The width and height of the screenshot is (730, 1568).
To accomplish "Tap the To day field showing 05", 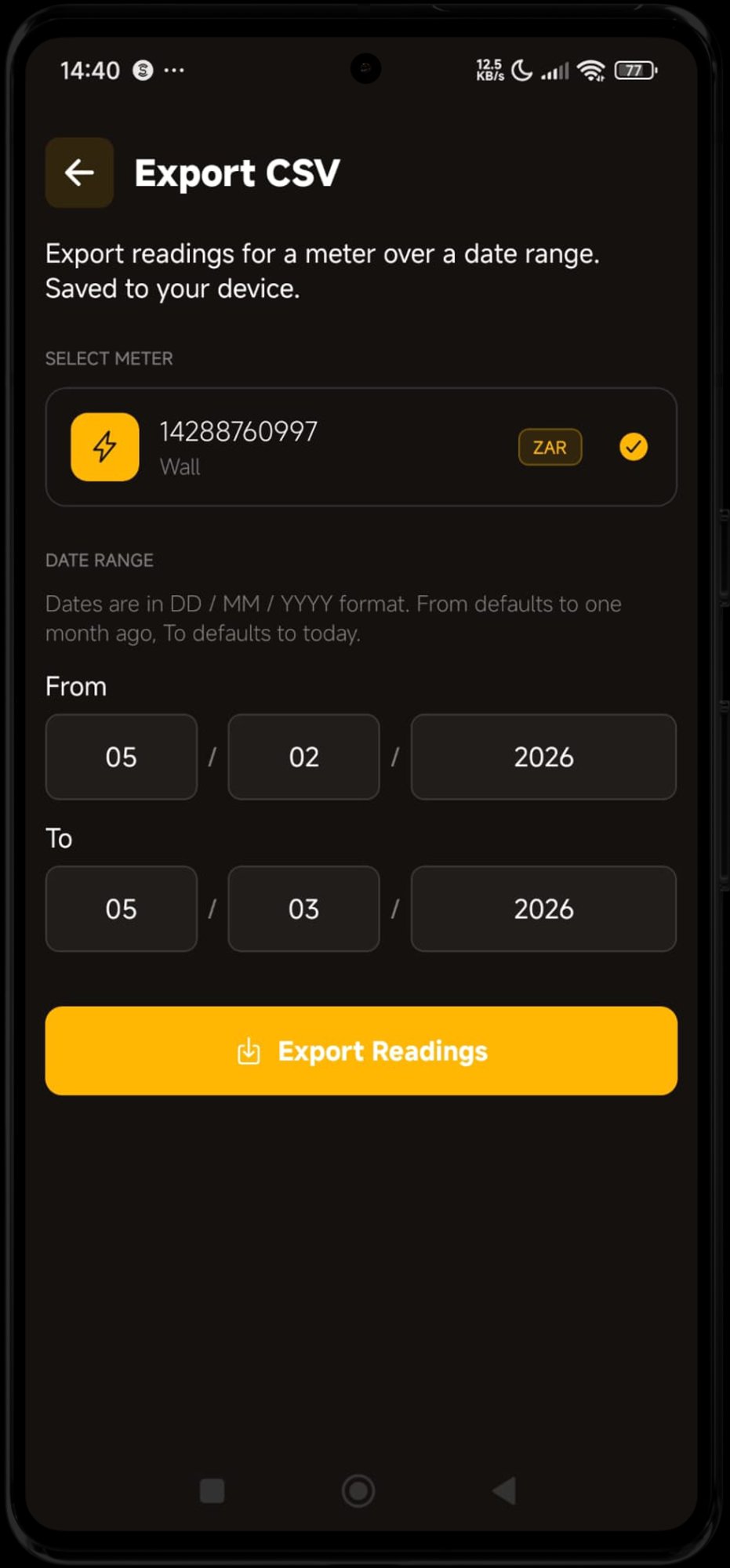I will tap(121, 909).
